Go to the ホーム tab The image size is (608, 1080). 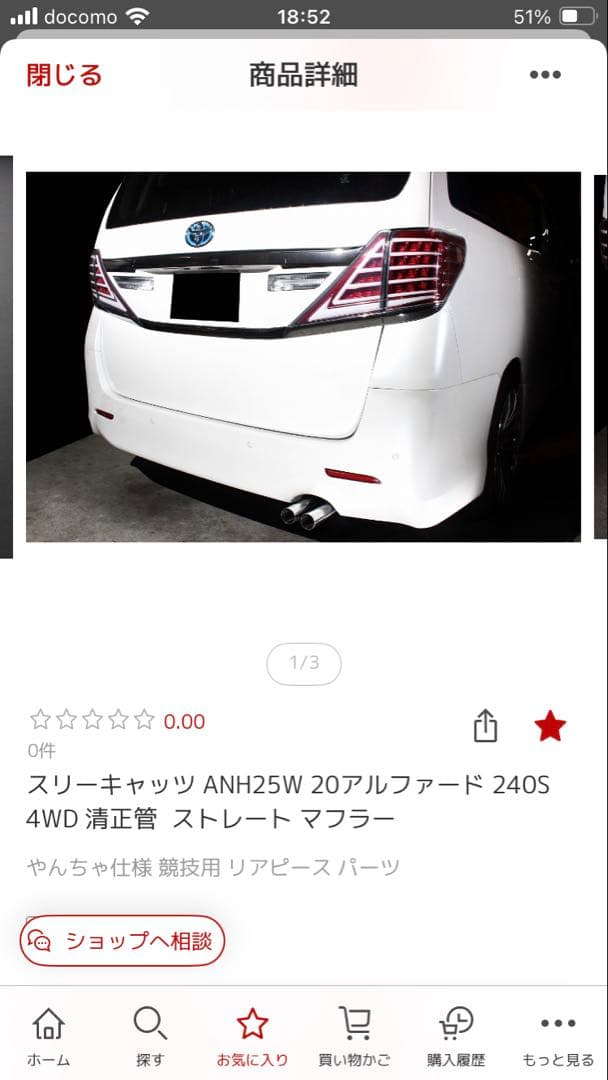(48, 1035)
